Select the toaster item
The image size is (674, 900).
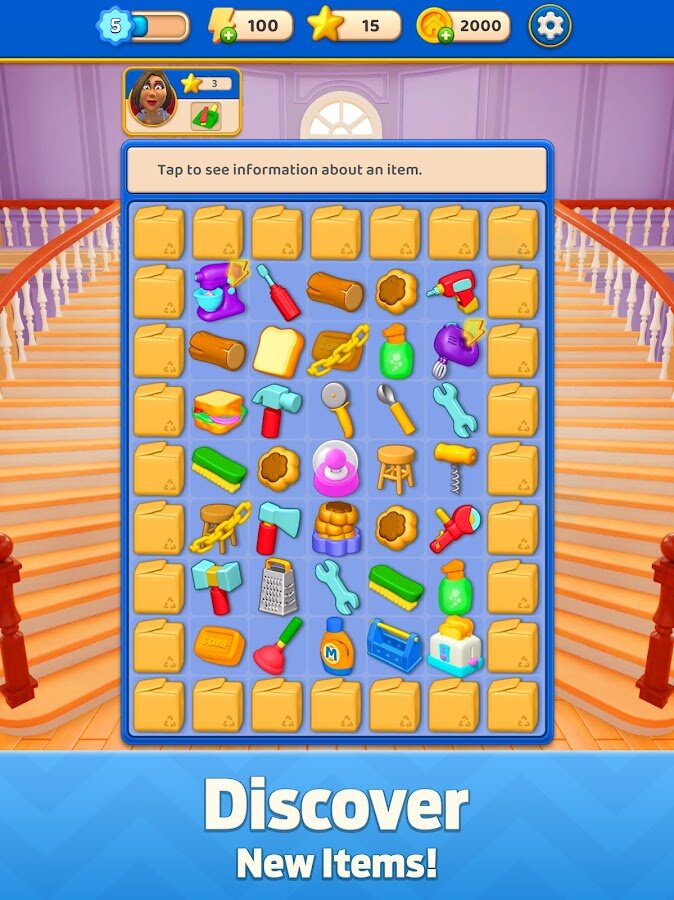click(x=455, y=646)
